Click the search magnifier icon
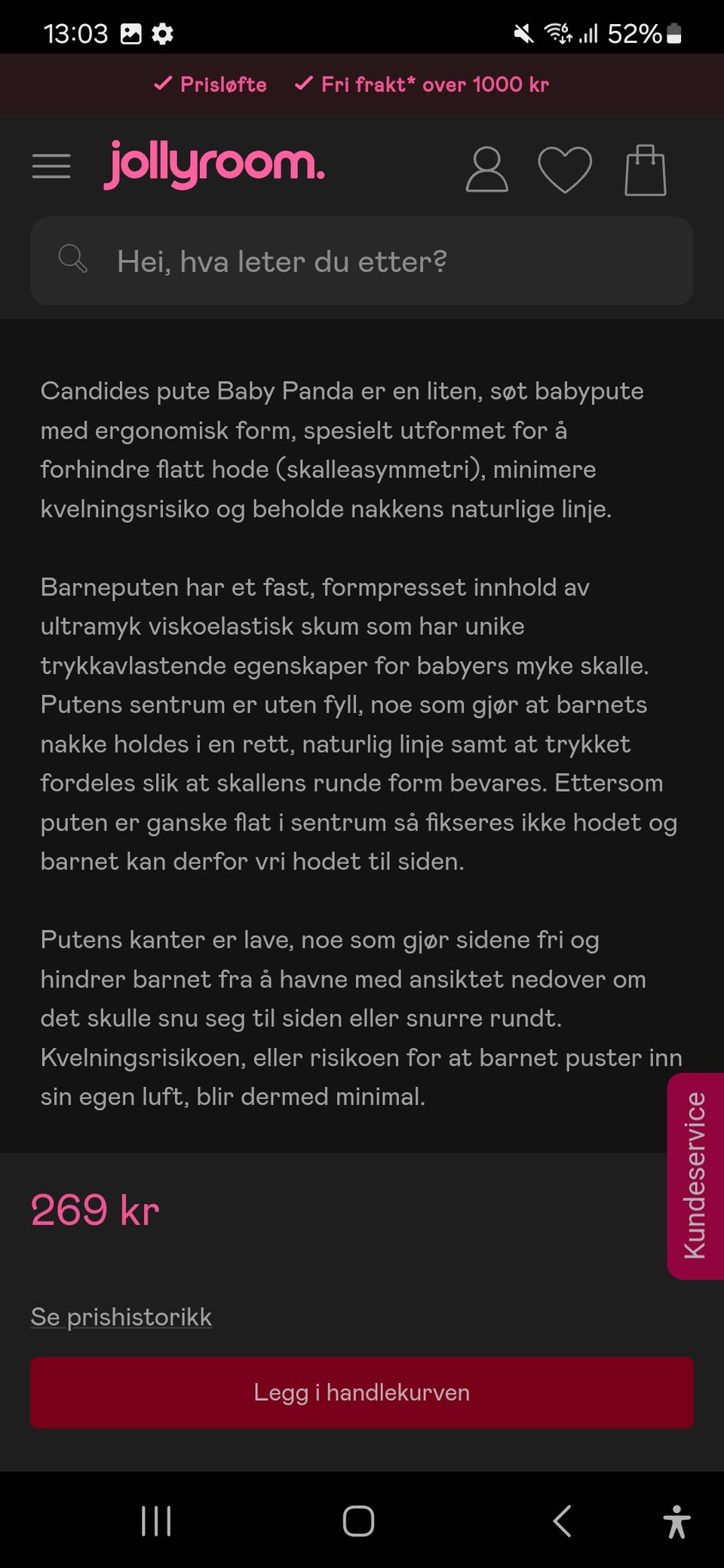This screenshot has height=1568, width=724. [x=72, y=260]
